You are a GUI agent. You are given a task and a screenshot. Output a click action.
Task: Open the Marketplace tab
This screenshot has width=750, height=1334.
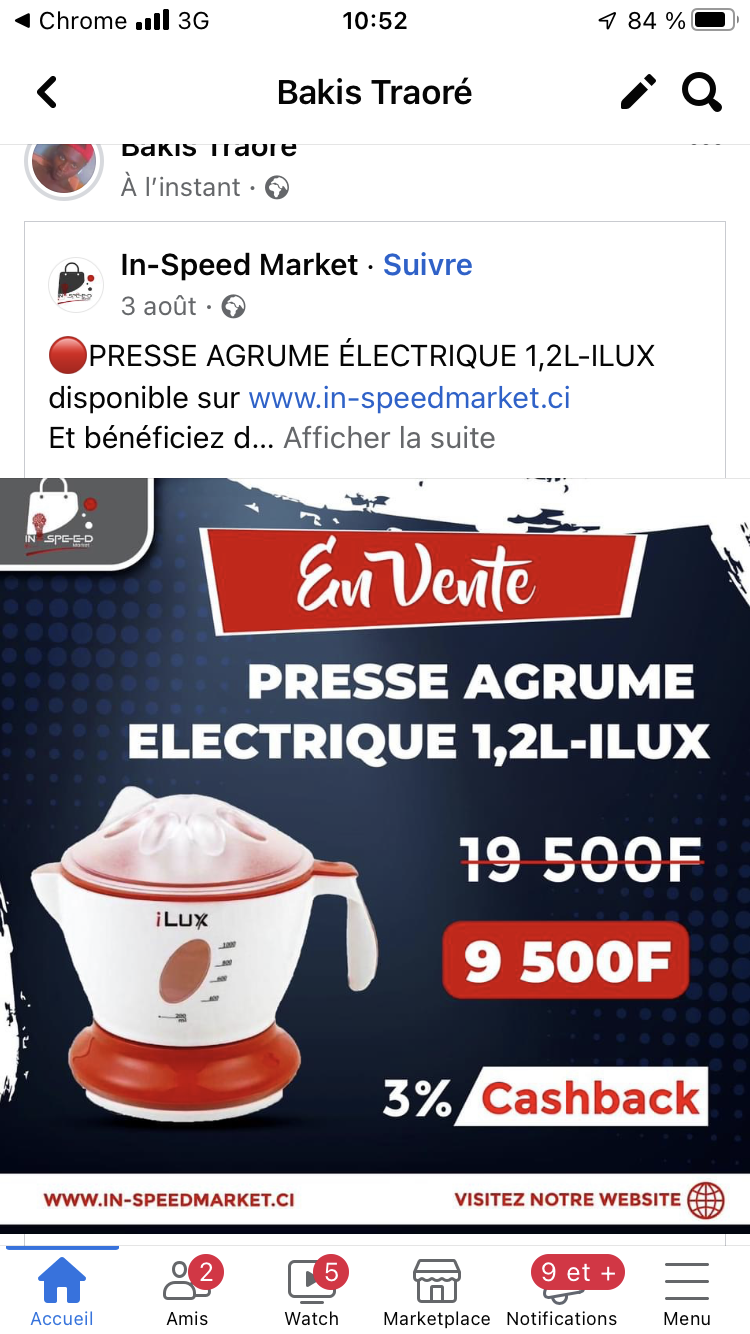pos(437,1291)
